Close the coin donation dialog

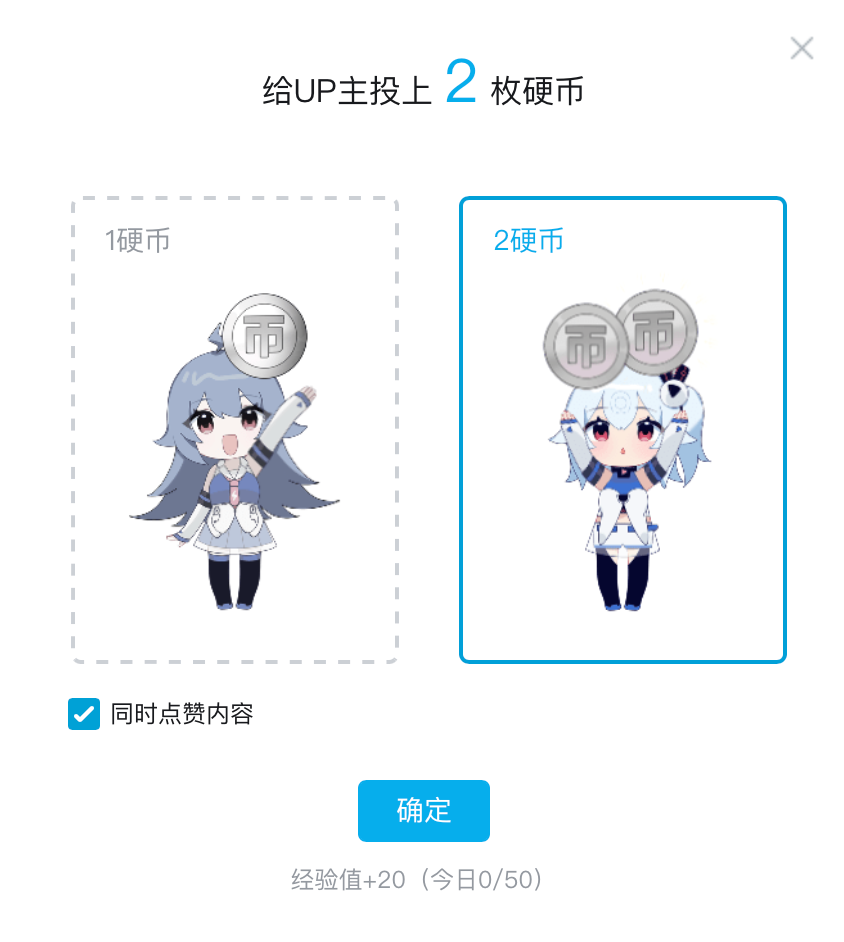coord(801,48)
